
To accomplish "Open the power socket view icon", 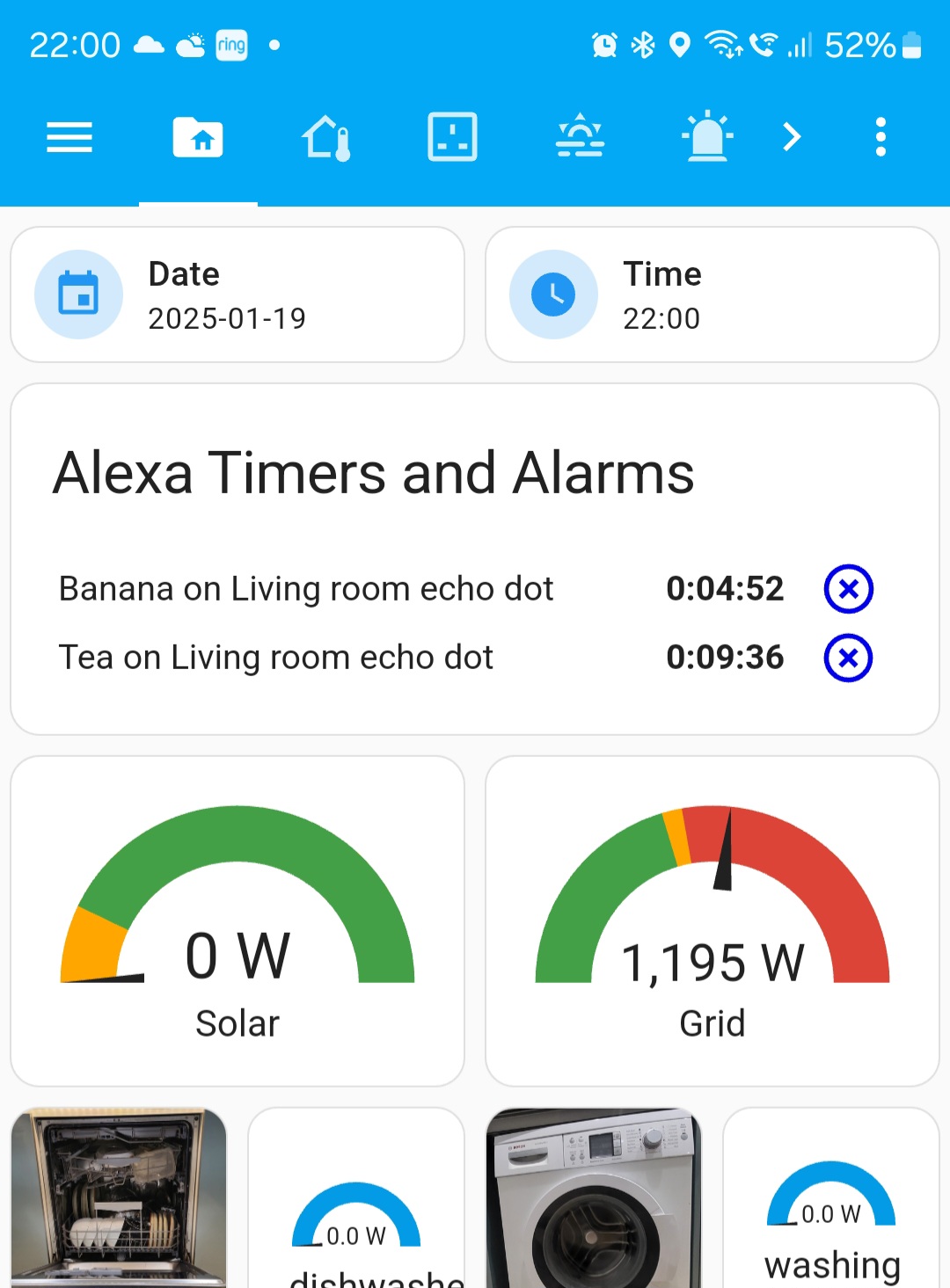I will (x=452, y=137).
